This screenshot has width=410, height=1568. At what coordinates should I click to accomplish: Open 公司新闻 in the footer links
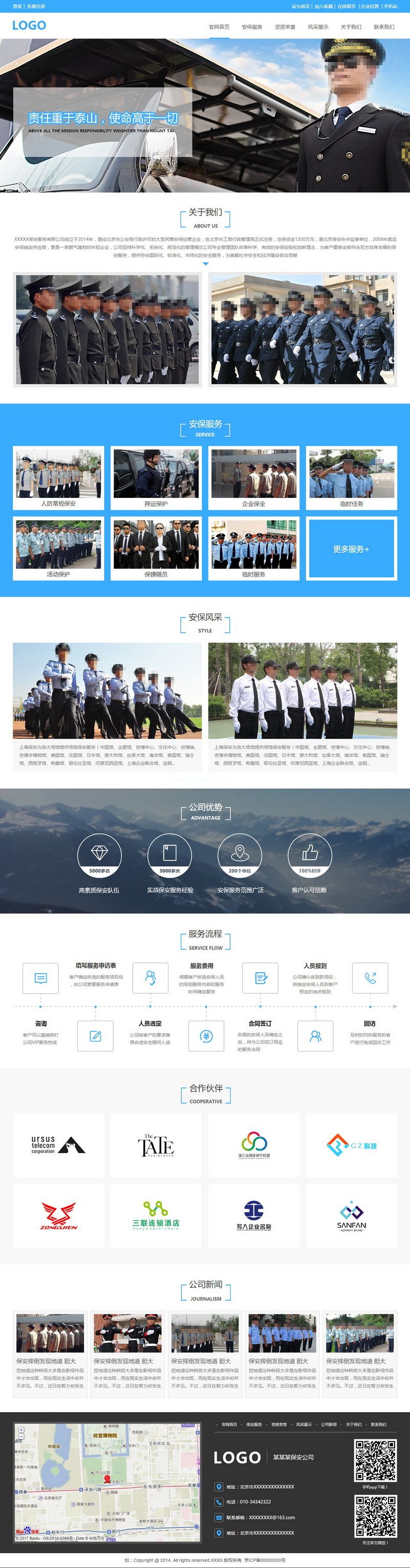pyautogui.click(x=329, y=1424)
